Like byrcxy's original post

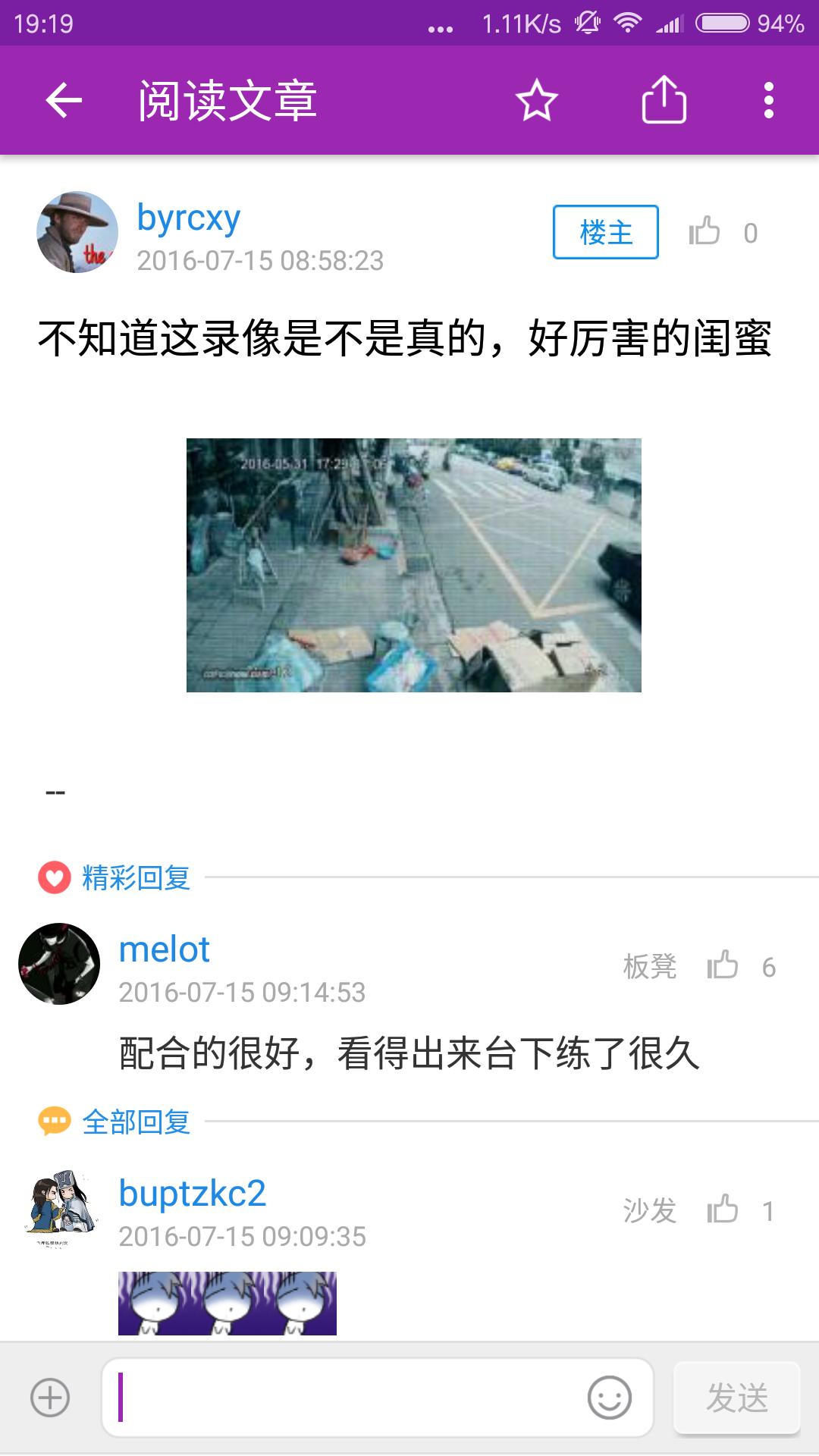pos(704,231)
